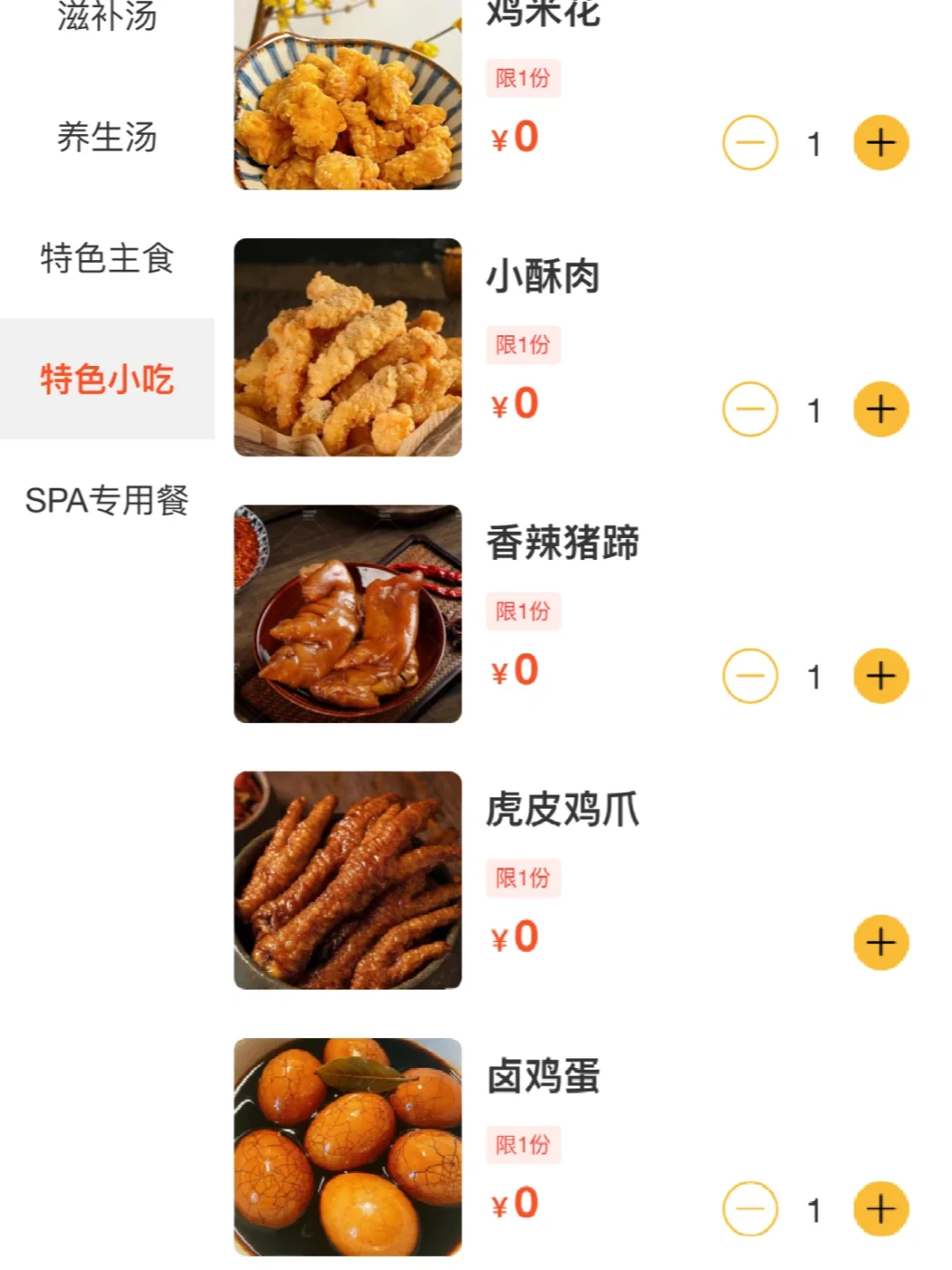Image resolution: width=952 pixels, height=1270 pixels.
Task: Add another 香辣猪蹄
Action: click(881, 676)
